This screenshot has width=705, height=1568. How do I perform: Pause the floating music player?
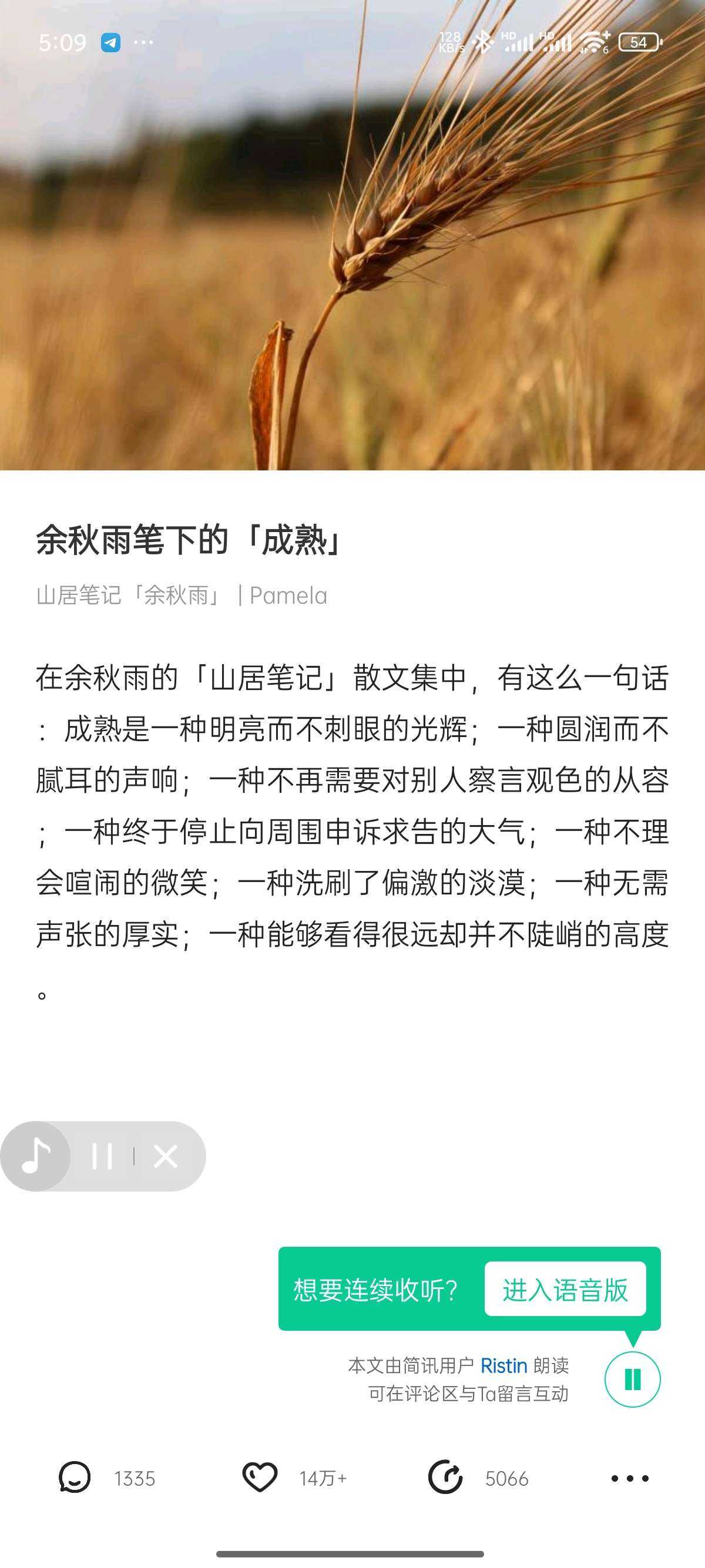pyautogui.click(x=102, y=1156)
